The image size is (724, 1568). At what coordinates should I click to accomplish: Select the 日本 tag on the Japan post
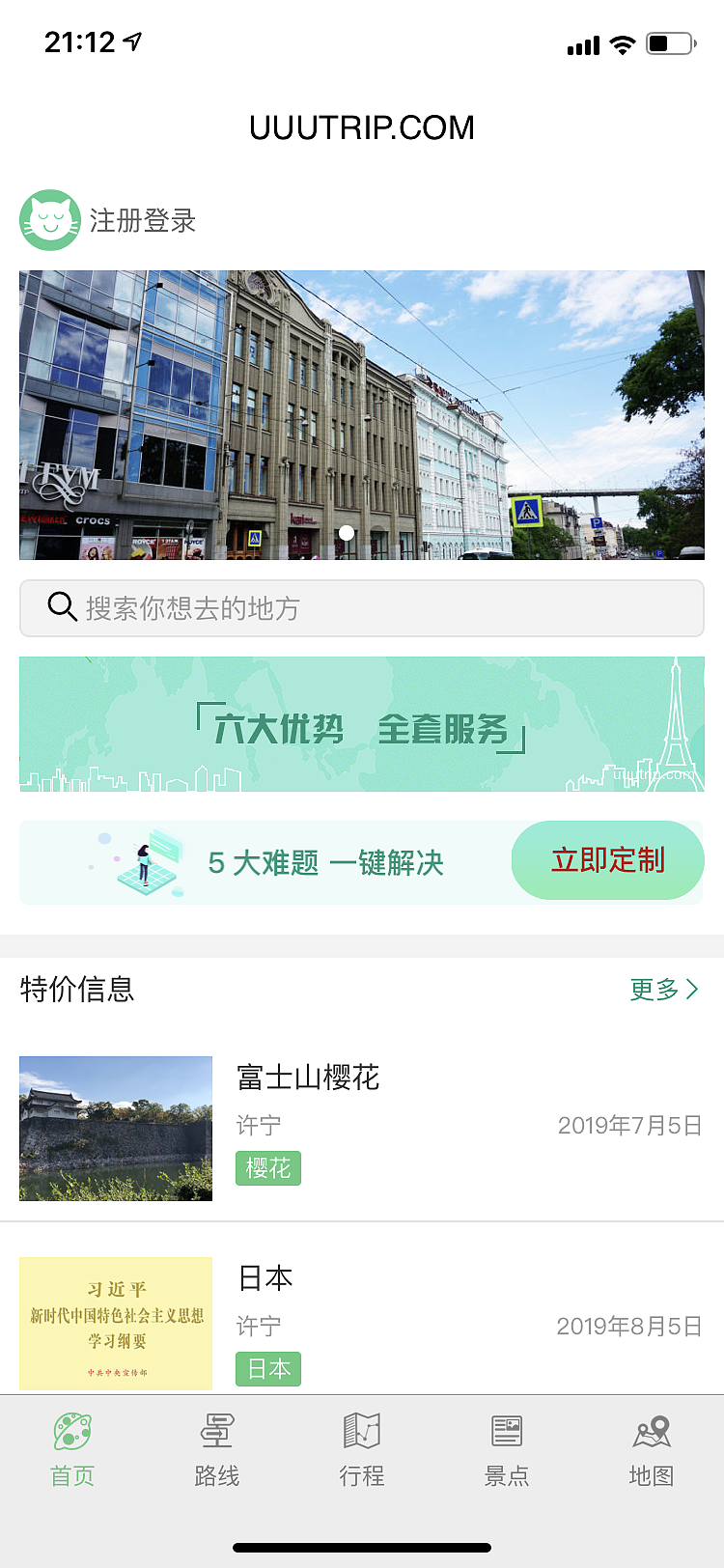click(x=267, y=1369)
